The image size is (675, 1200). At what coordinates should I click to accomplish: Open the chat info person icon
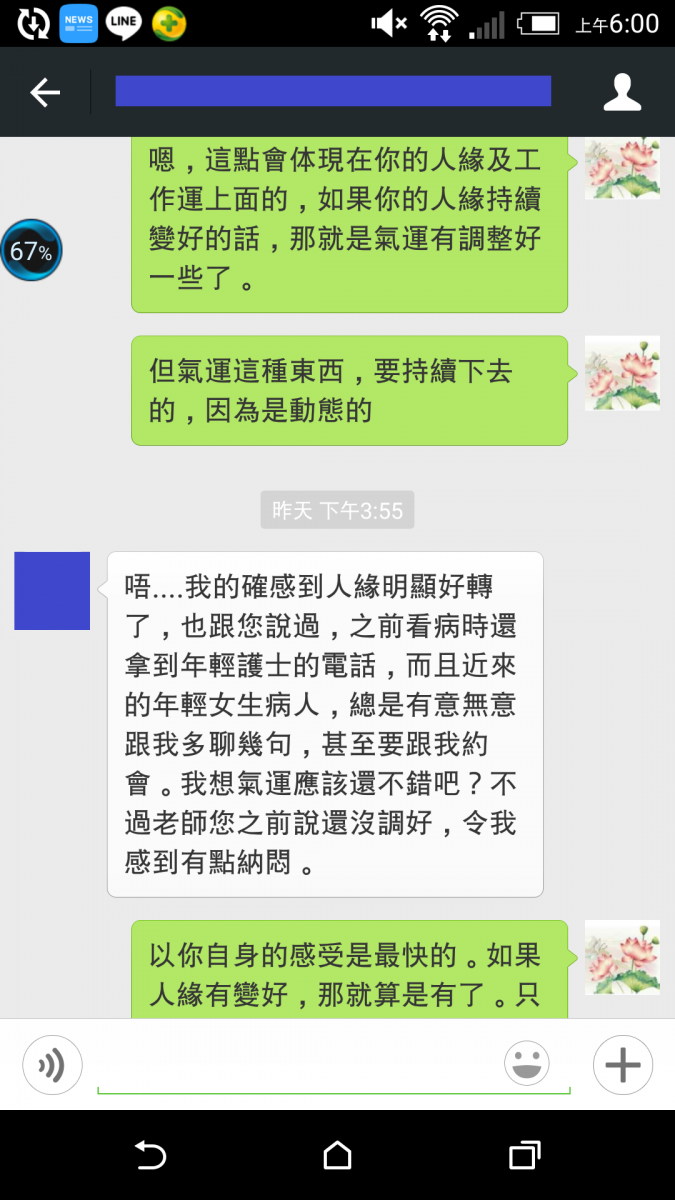pos(622,93)
